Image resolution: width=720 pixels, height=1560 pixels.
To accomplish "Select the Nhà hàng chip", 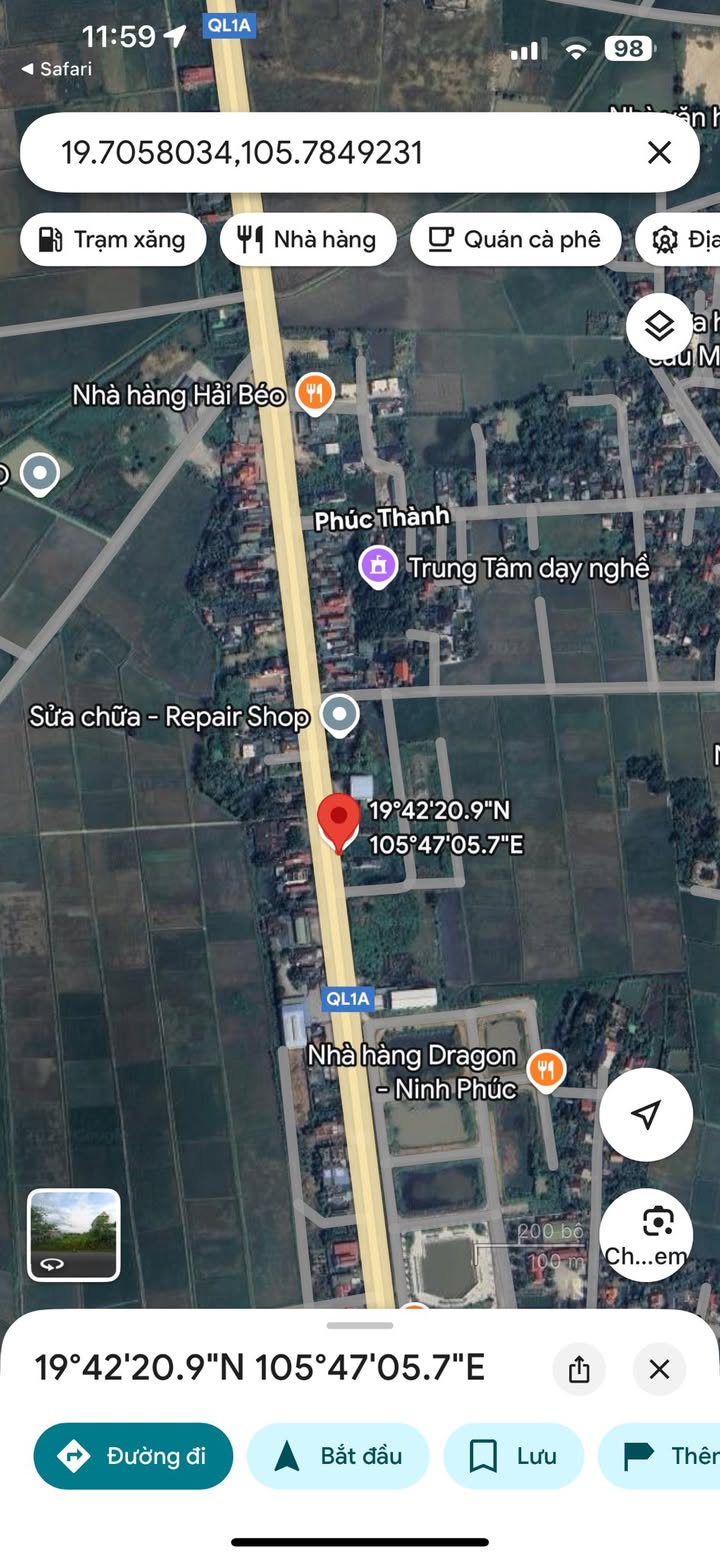I will coord(308,240).
